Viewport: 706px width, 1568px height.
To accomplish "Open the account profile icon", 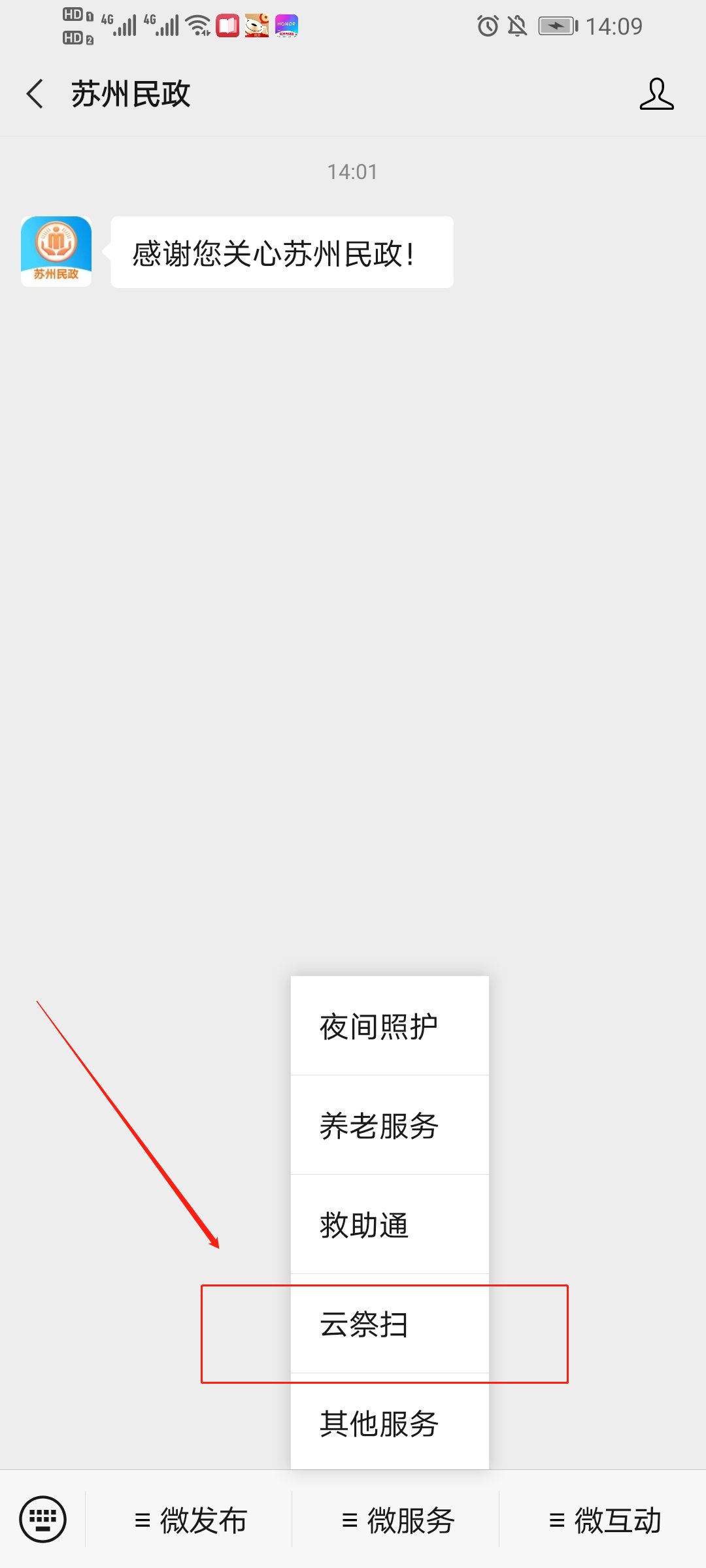I will pyautogui.click(x=656, y=94).
